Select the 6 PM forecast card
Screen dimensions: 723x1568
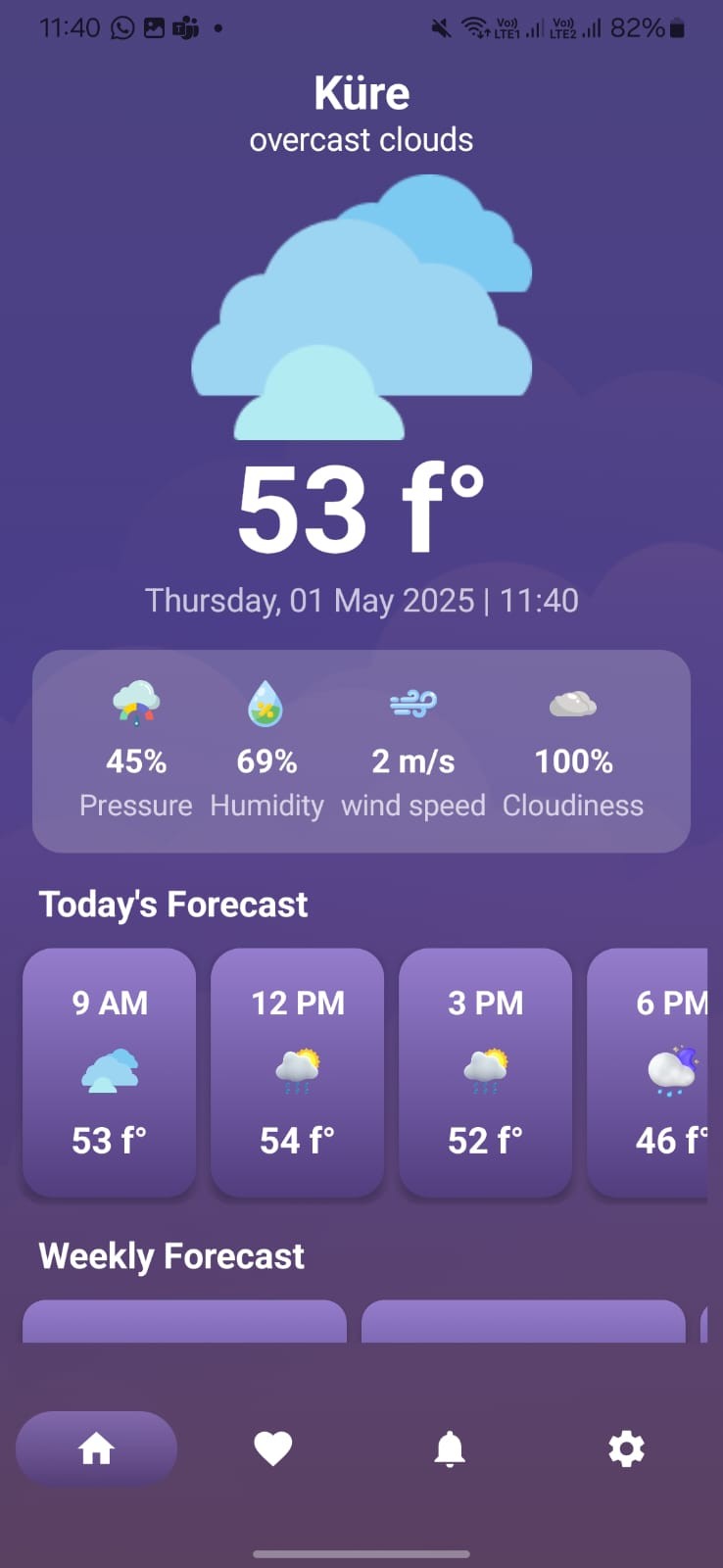(x=648, y=1073)
